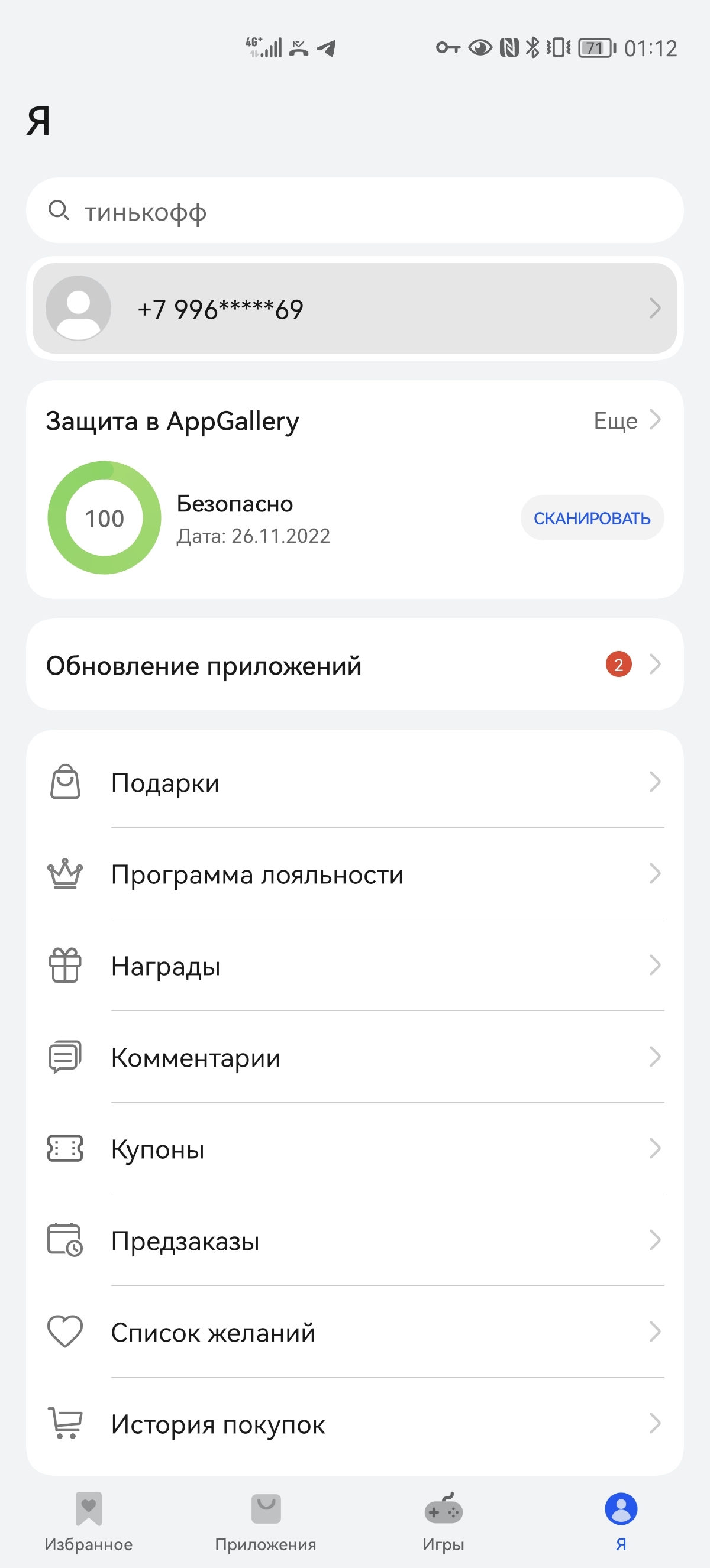Open the account profile +7 996*****69
This screenshot has width=710, height=1568.
click(x=354, y=309)
